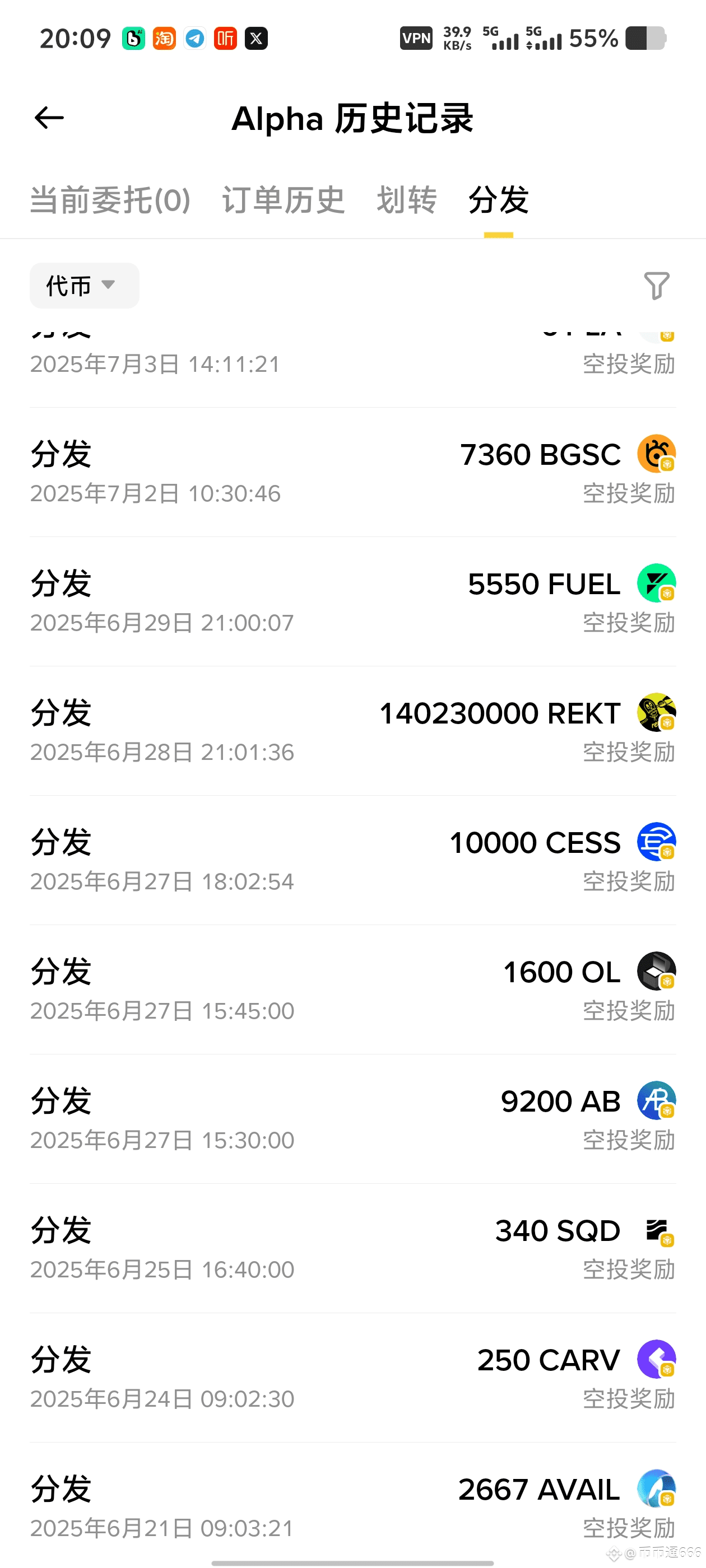The image size is (706, 1568).
Task: Open the 7360 BGSC distribution record
Action: [352, 473]
